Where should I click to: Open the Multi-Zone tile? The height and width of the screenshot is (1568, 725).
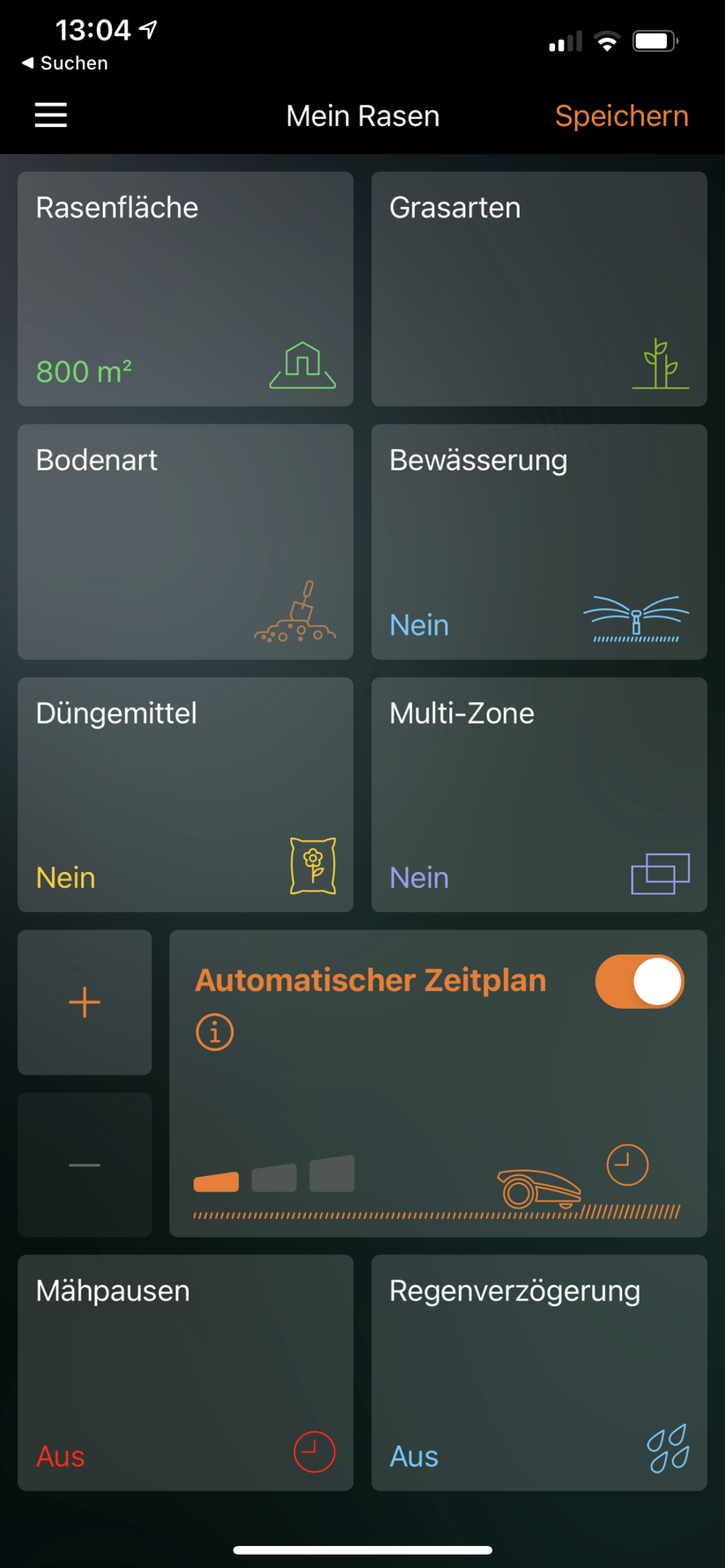538,794
